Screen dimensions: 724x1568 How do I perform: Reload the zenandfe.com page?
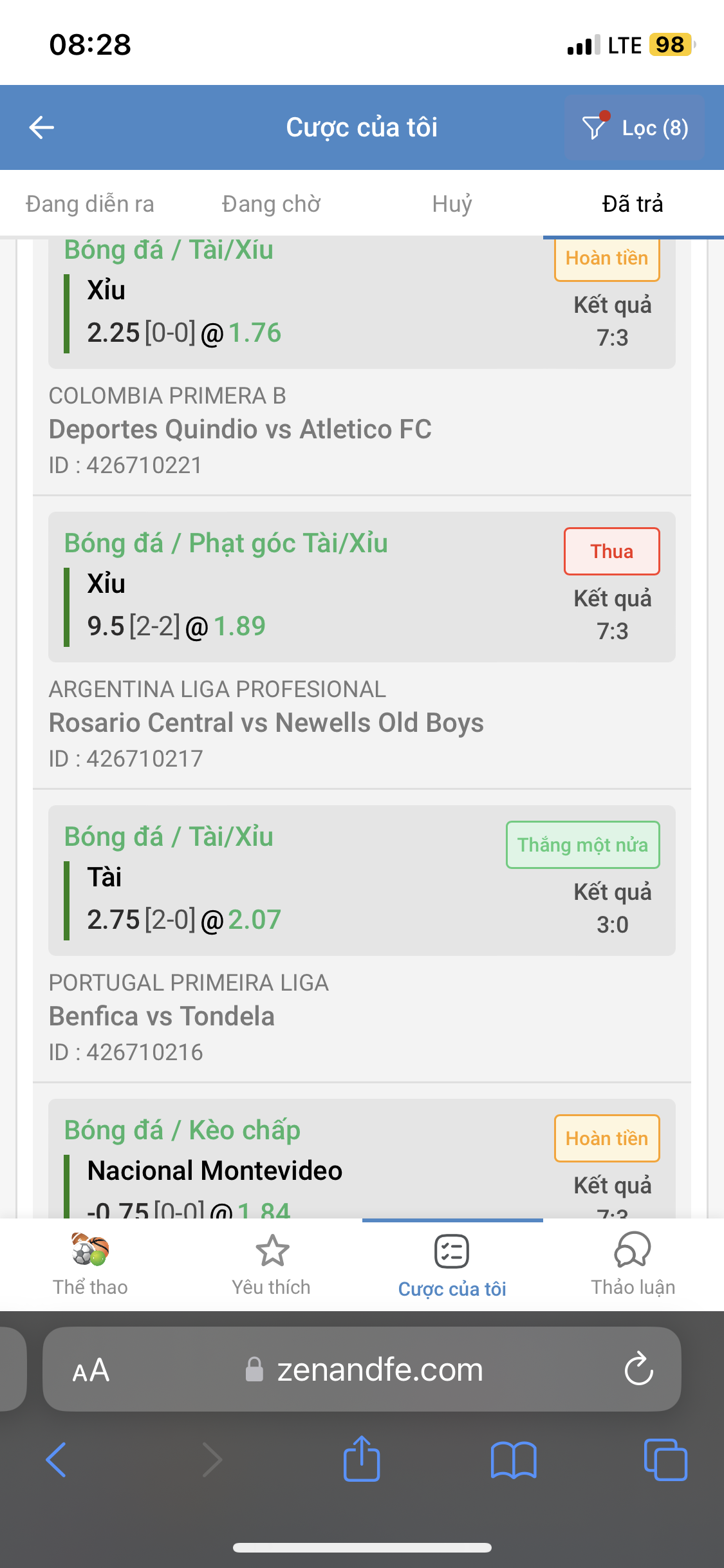point(638,1369)
